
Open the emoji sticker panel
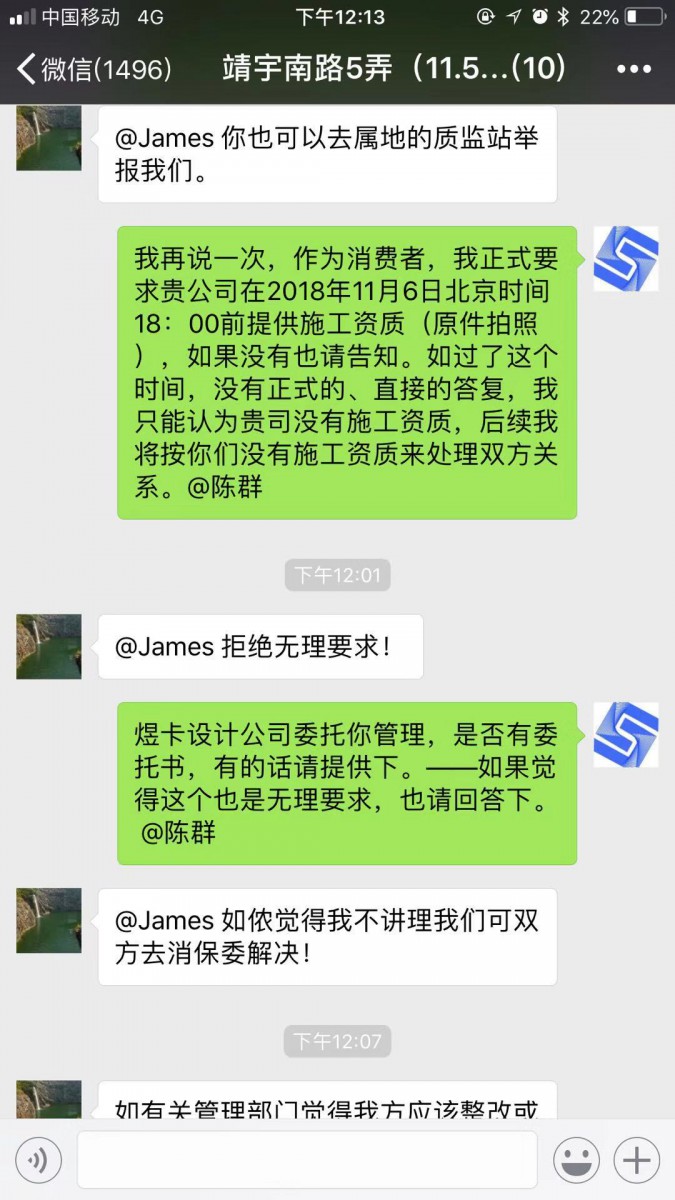pos(577,1160)
